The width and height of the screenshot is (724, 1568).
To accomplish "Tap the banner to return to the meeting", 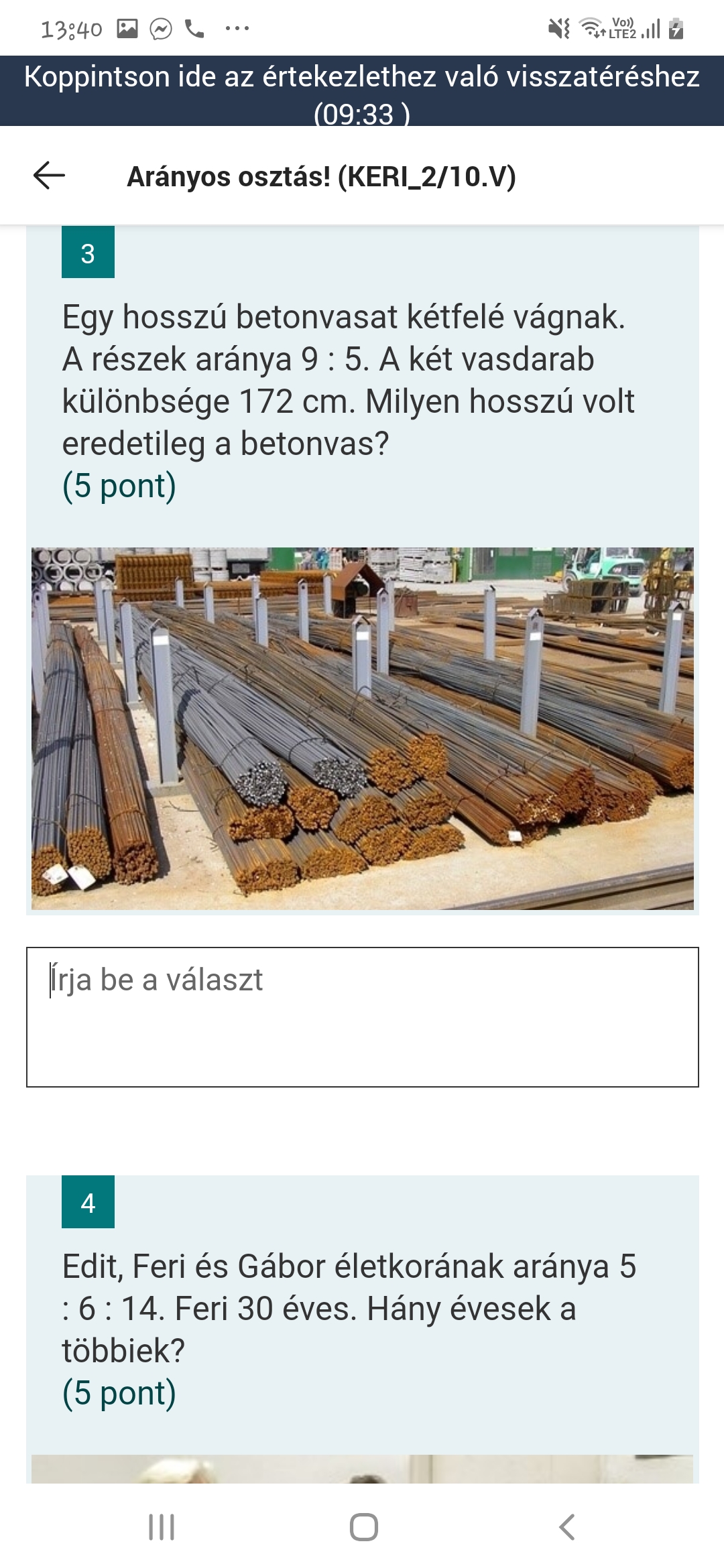I will point(362,92).
